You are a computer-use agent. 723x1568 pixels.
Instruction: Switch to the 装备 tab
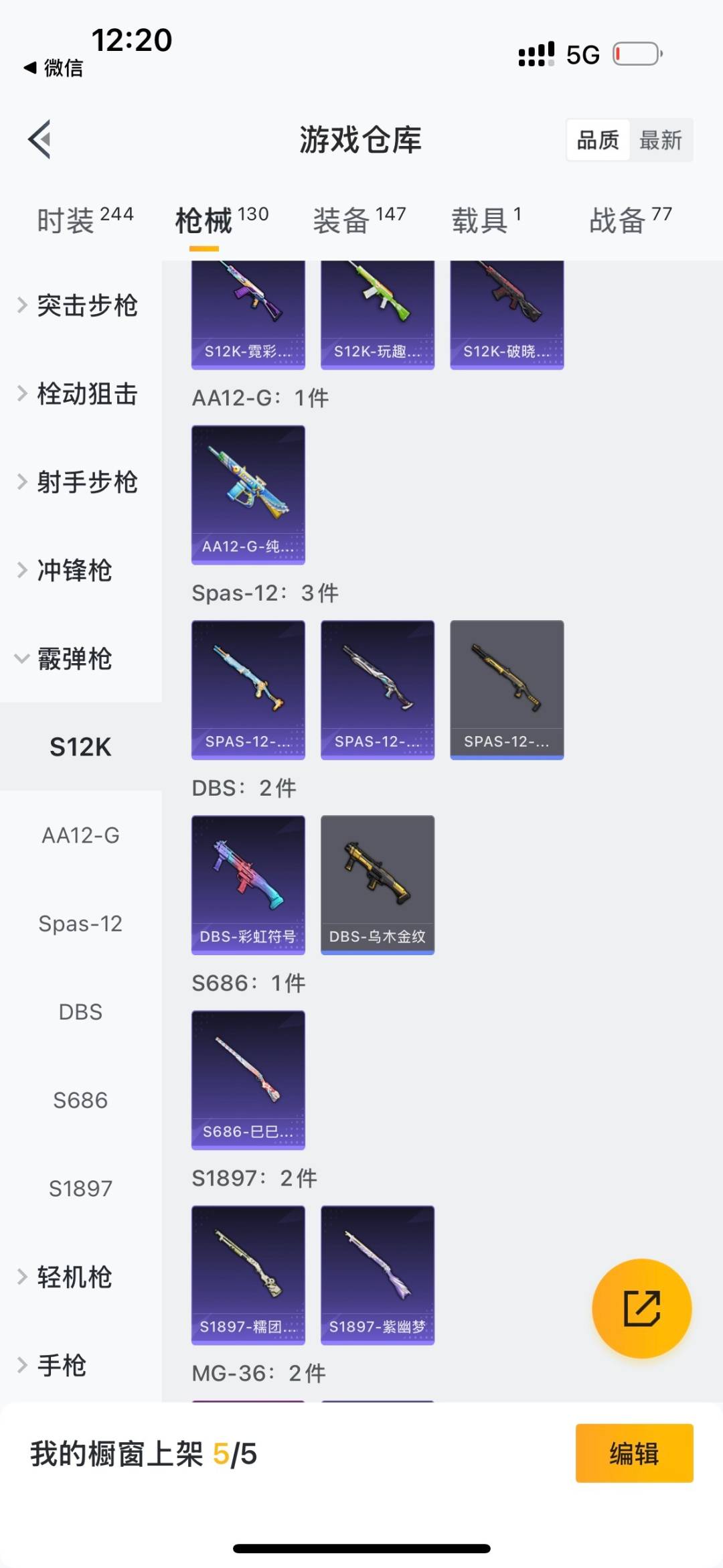pyautogui.click(x=348, y=221)
